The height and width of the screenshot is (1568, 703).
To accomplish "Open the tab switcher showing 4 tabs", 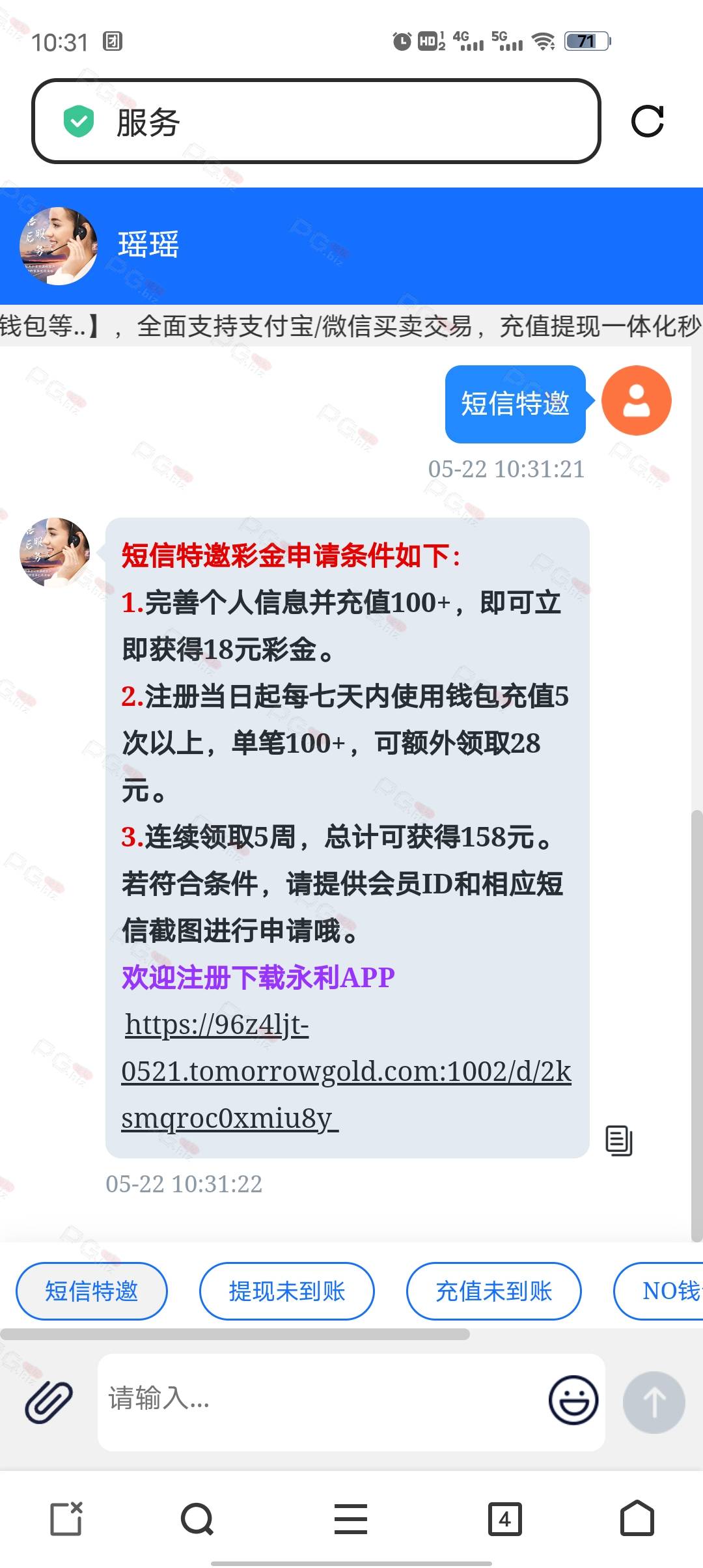I will [x=505, y=1519].
